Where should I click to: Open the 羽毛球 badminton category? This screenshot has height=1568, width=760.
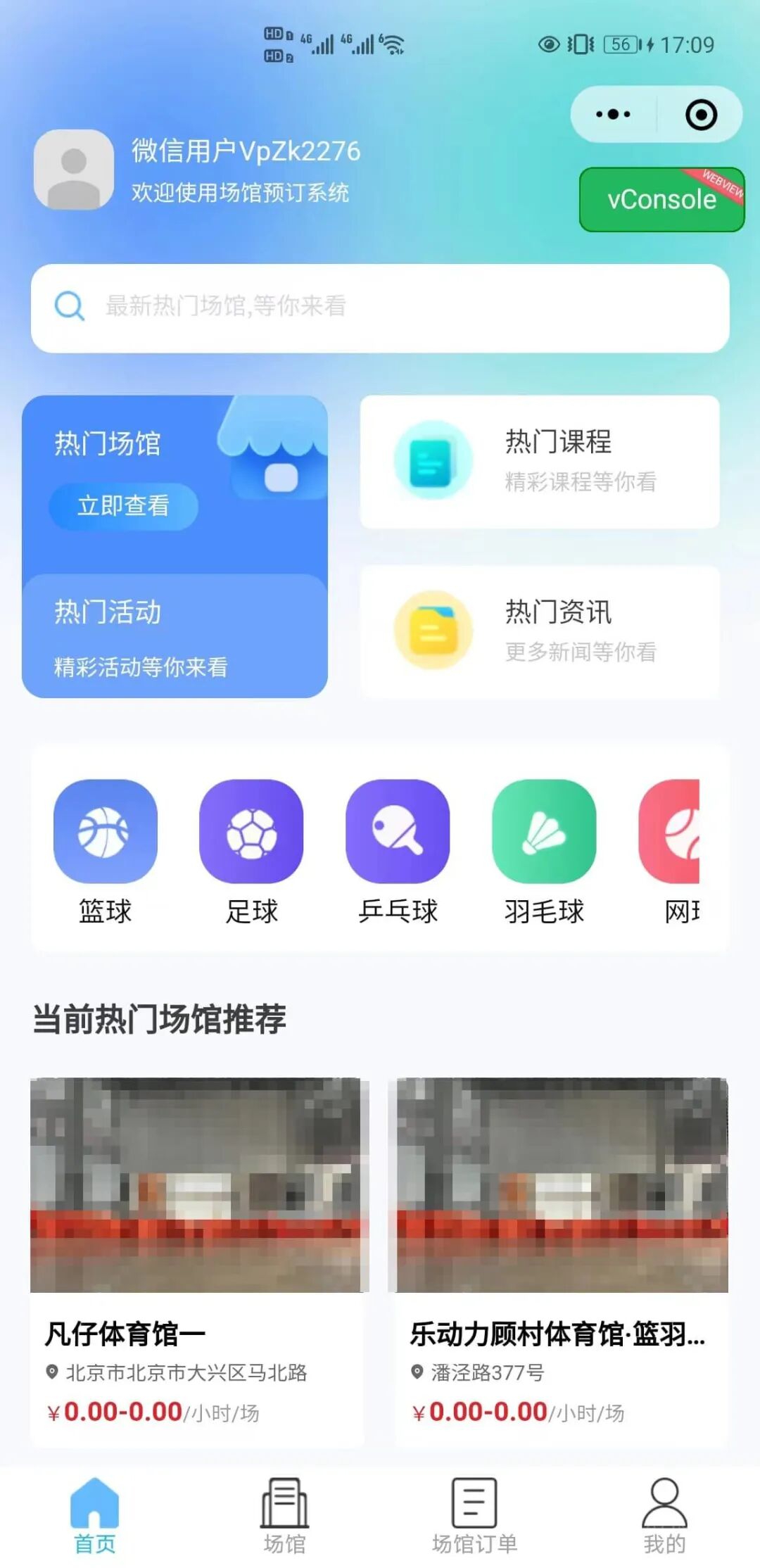tap(545, 833)
